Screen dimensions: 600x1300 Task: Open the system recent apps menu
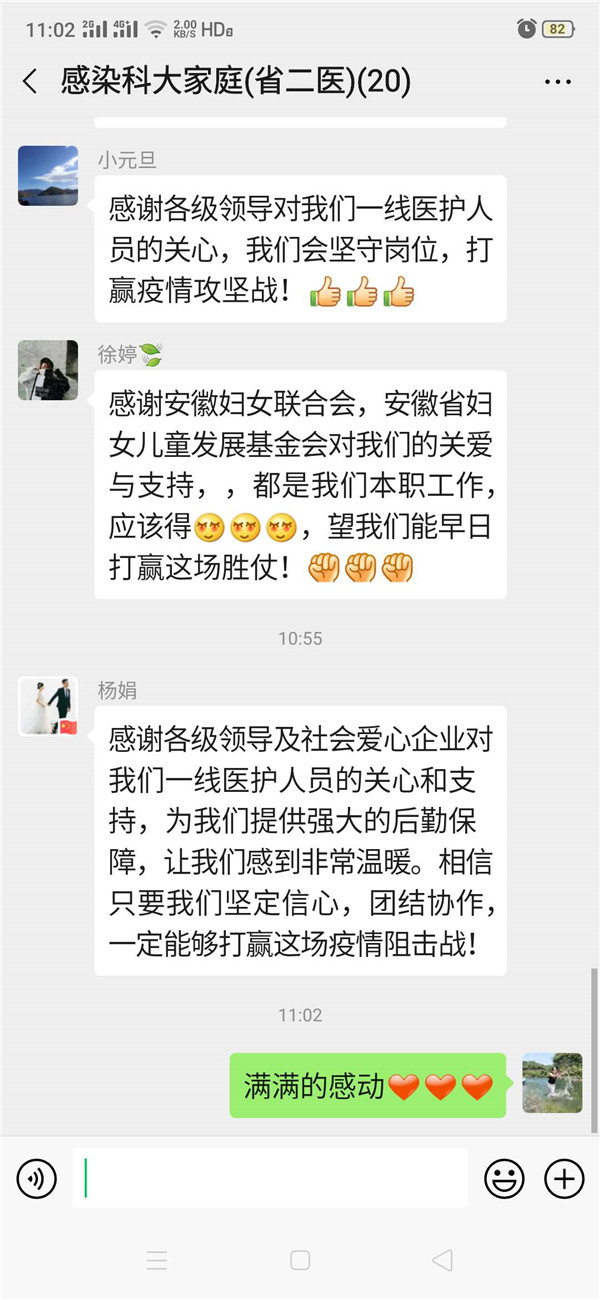click(157, 1260)
